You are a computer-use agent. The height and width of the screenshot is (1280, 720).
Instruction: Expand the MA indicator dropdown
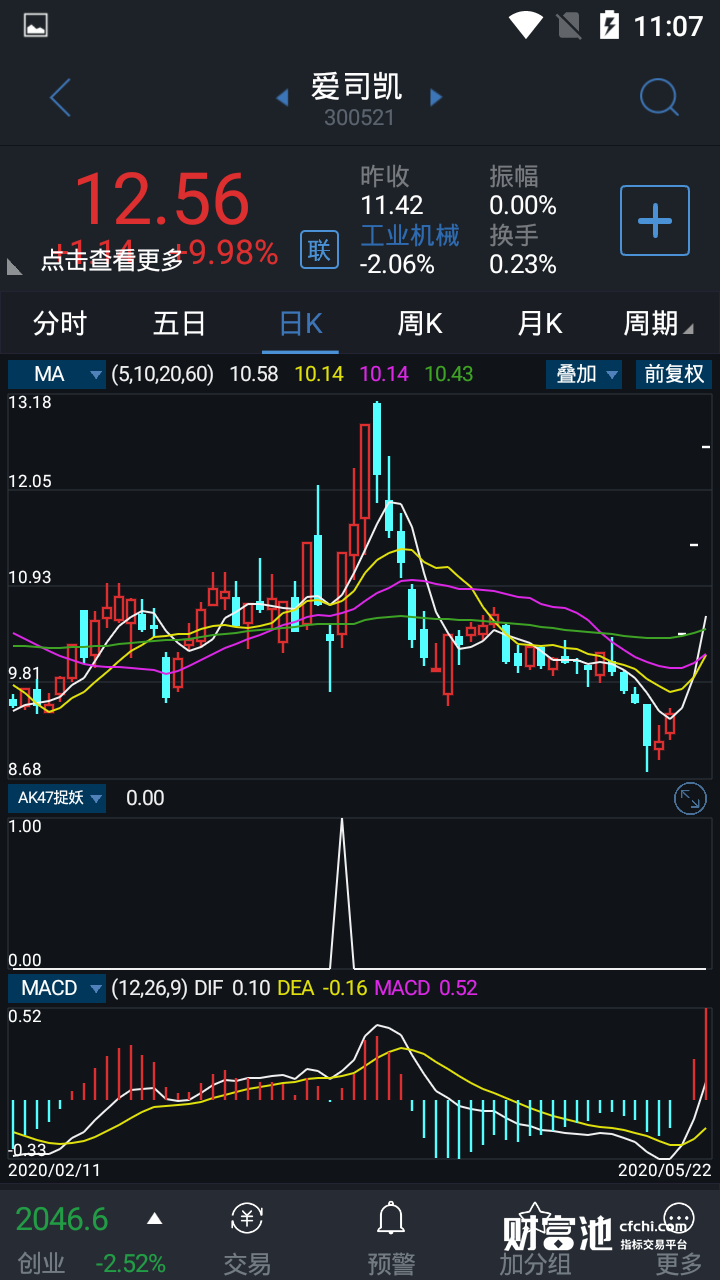tap(57, 375)
